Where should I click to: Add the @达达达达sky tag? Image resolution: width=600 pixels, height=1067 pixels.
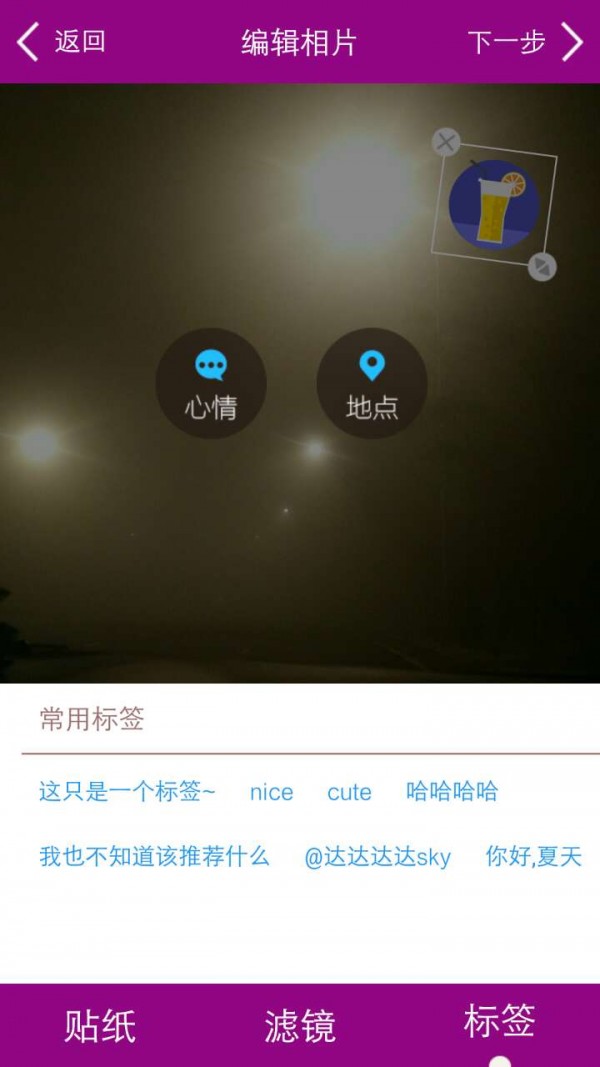pos(377,857)
